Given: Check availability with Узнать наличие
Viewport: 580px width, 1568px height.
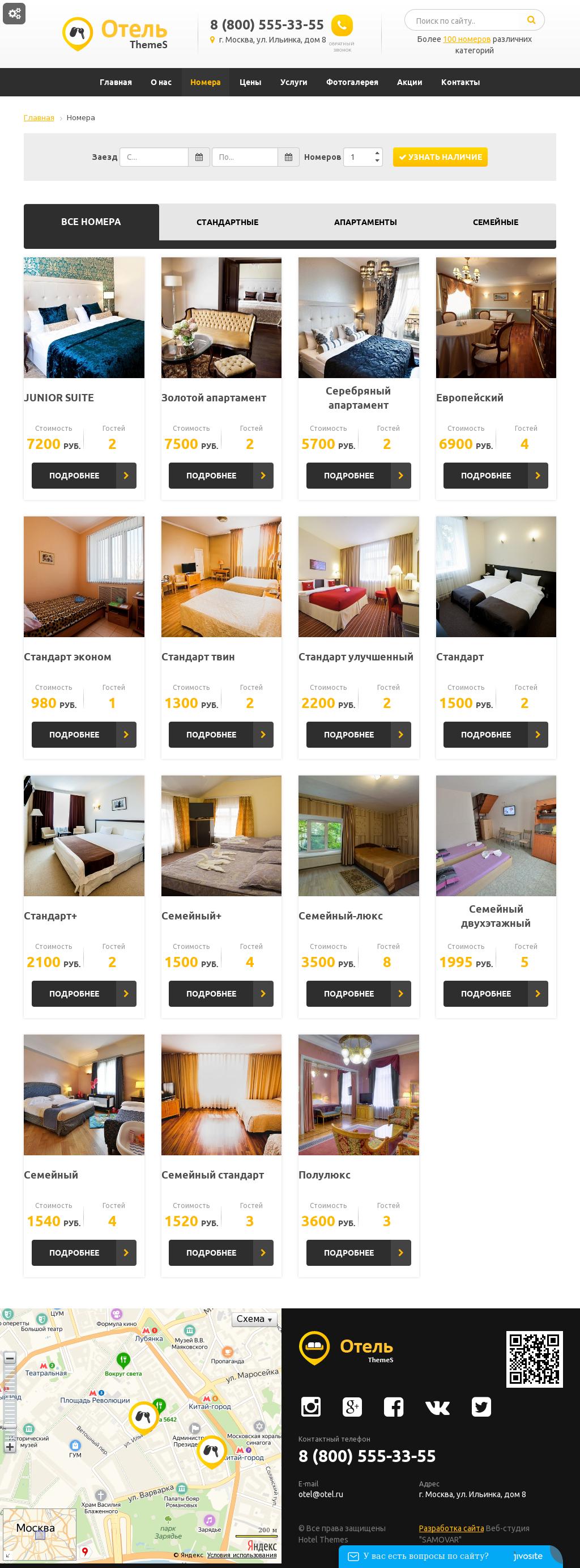Looking at the screenshot, I should pos(440,157).
